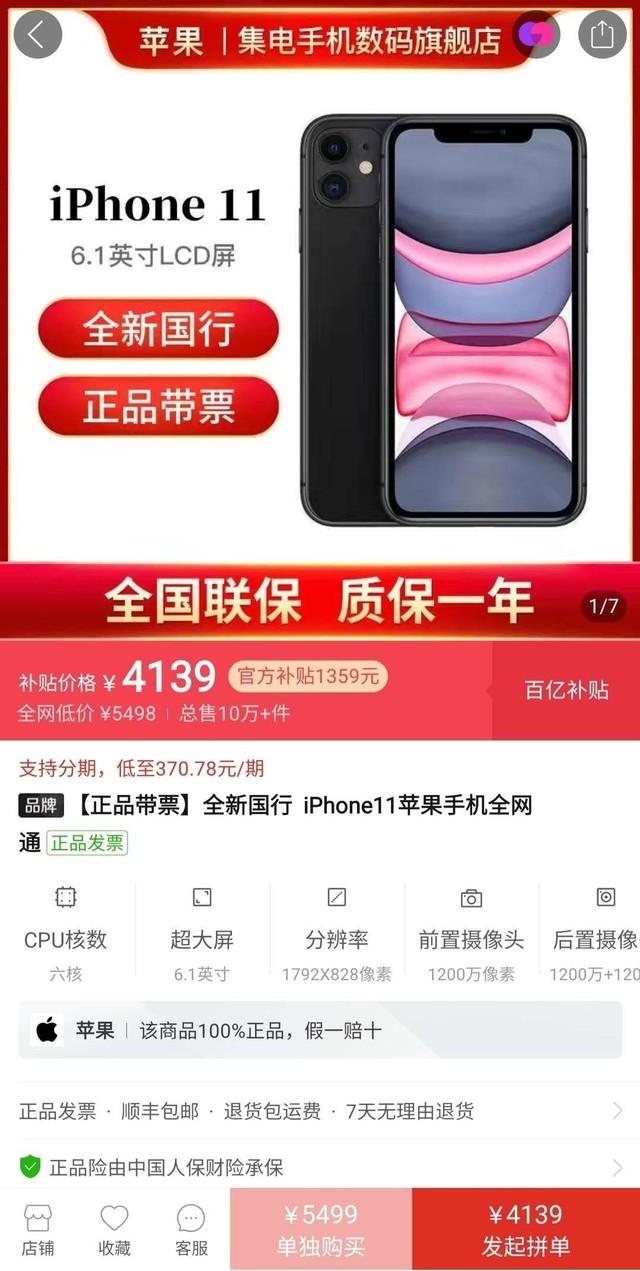Go back using the top-left arrow

37,34
